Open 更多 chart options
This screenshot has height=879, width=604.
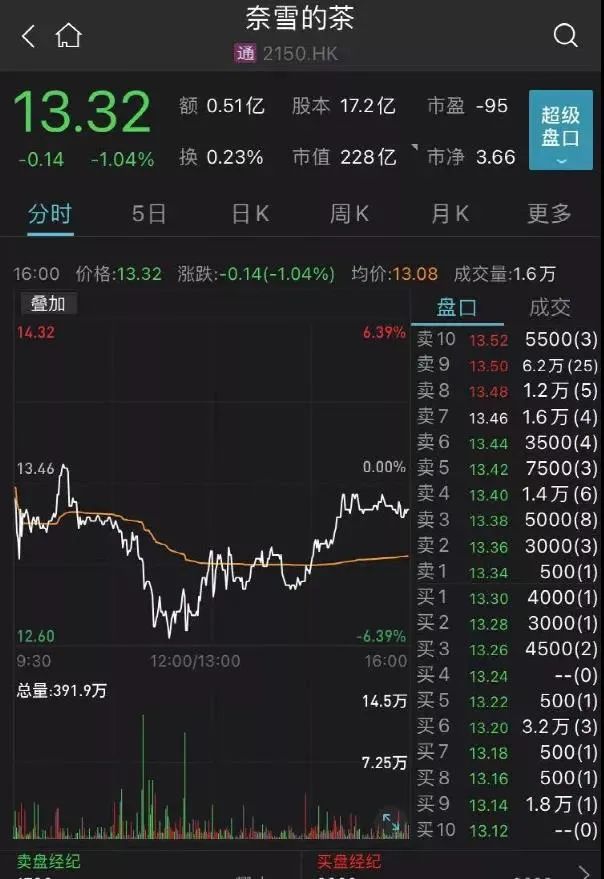(549, 213)
